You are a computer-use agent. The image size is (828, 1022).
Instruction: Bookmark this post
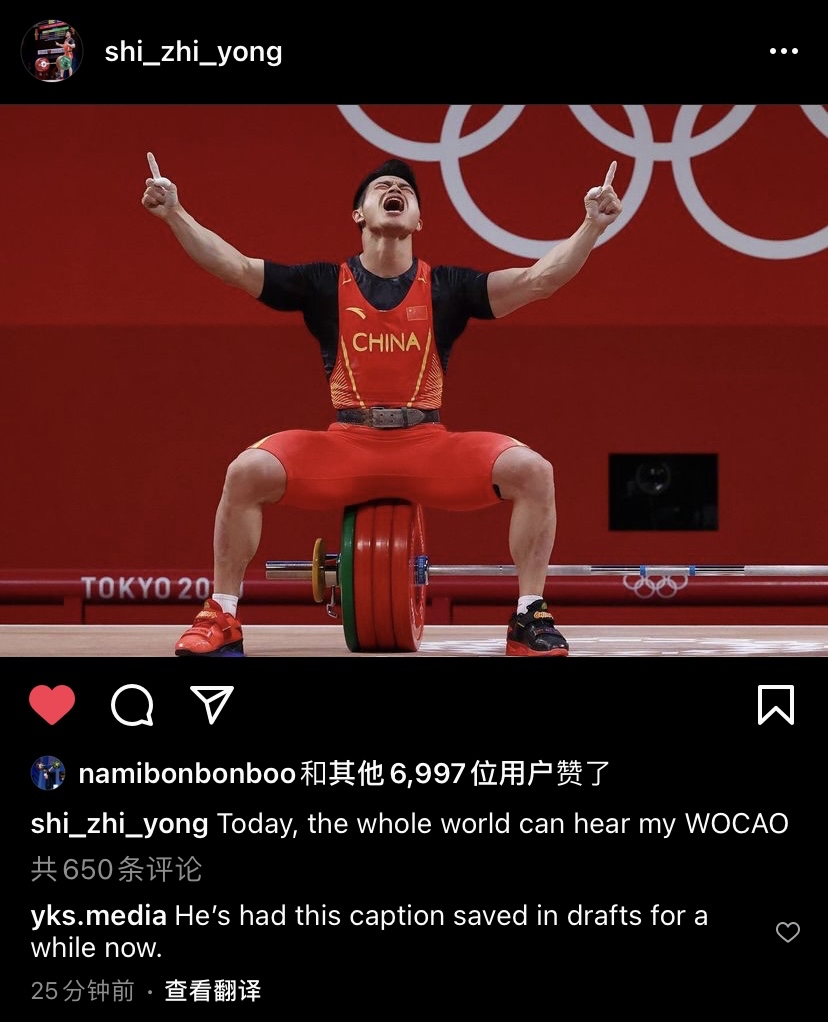click(x=775, y=705)
